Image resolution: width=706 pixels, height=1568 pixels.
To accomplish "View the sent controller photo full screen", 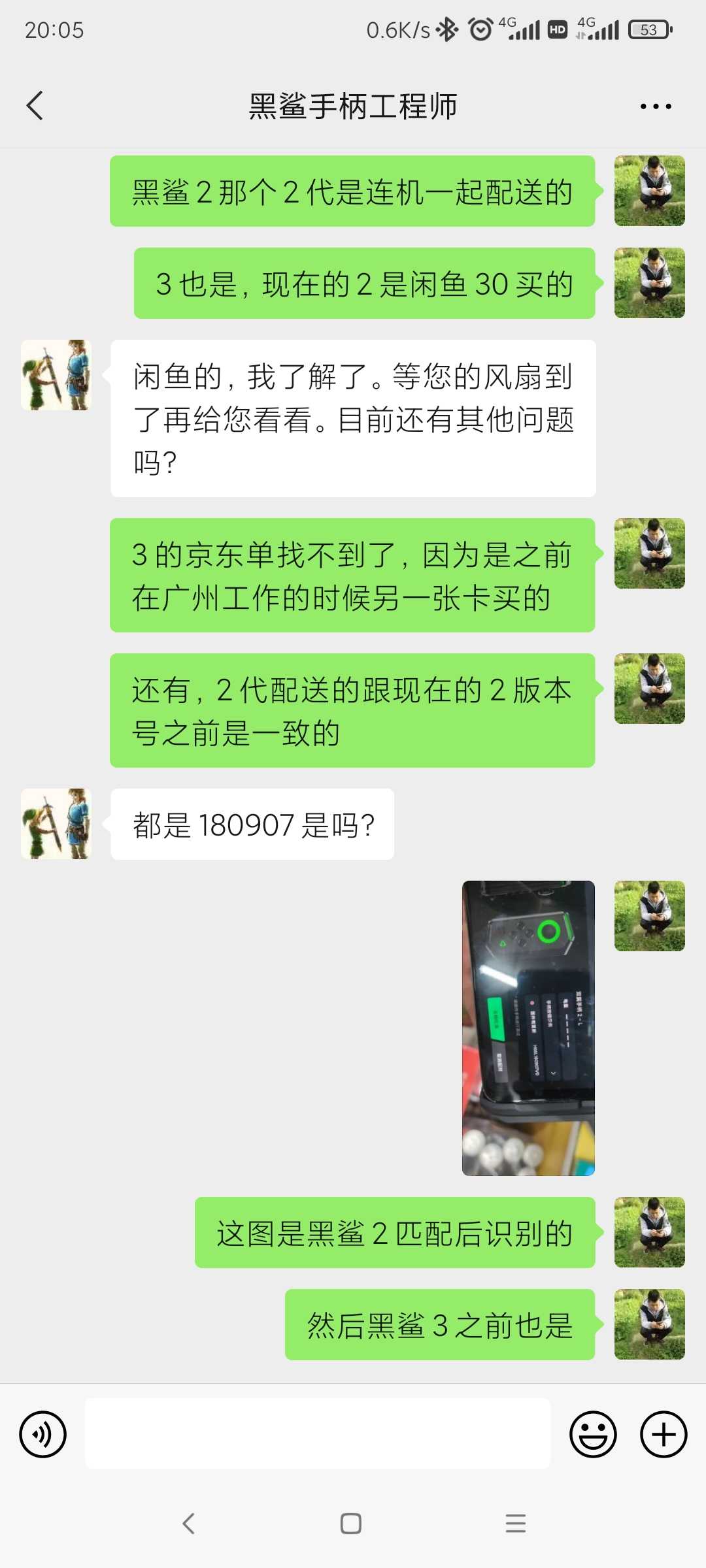I will click(x=528, y=1028).
